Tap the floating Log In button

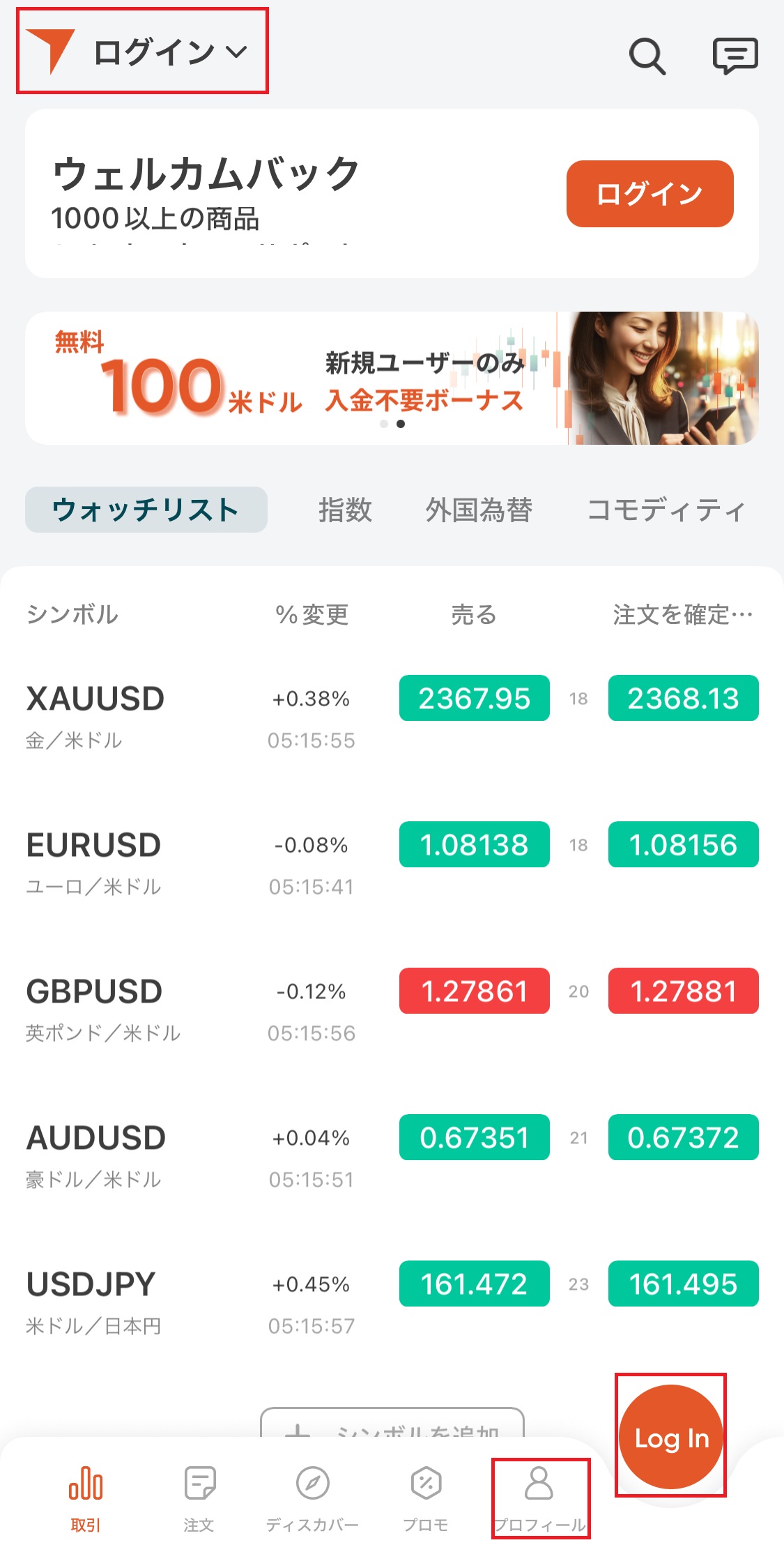coord(671,1437)
